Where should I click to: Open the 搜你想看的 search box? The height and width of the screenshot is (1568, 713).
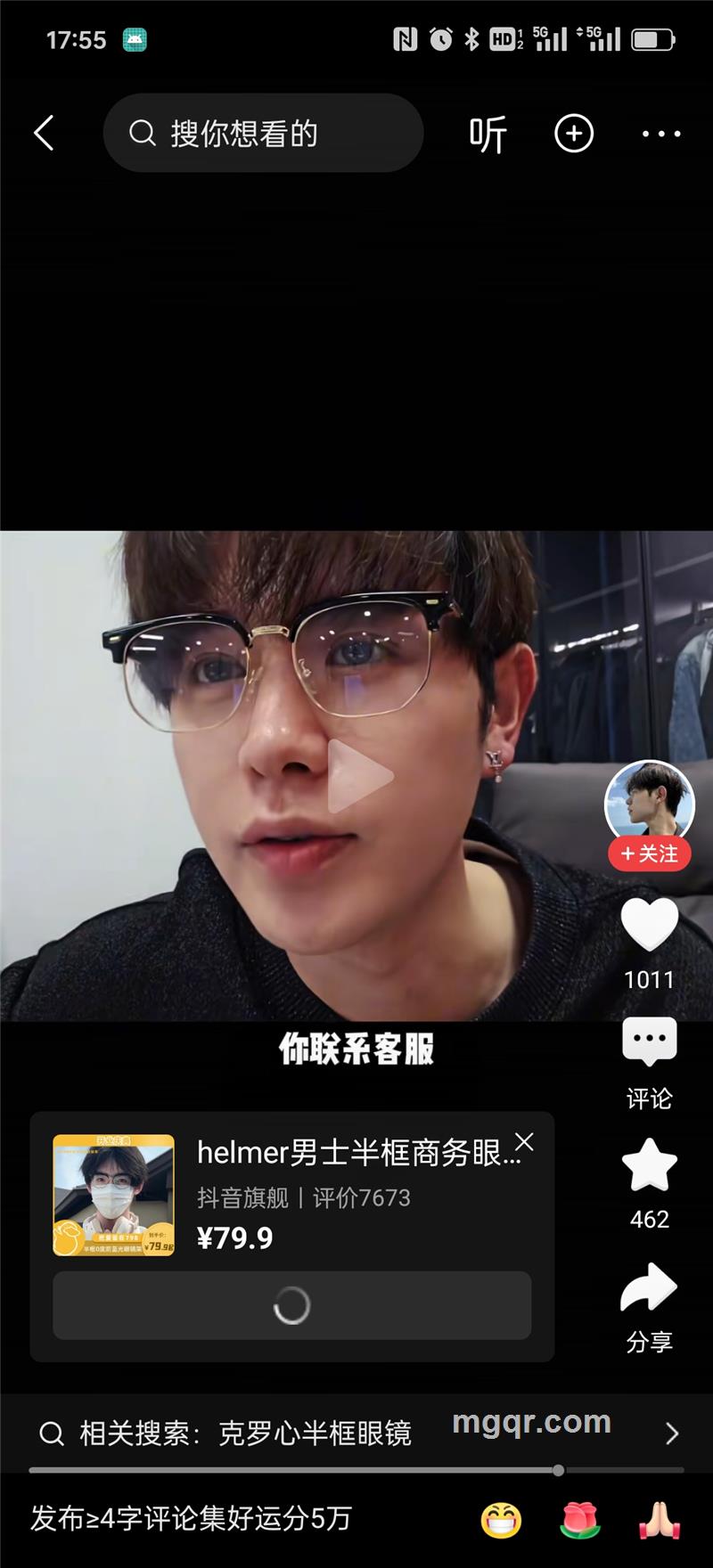click(263, 134)
